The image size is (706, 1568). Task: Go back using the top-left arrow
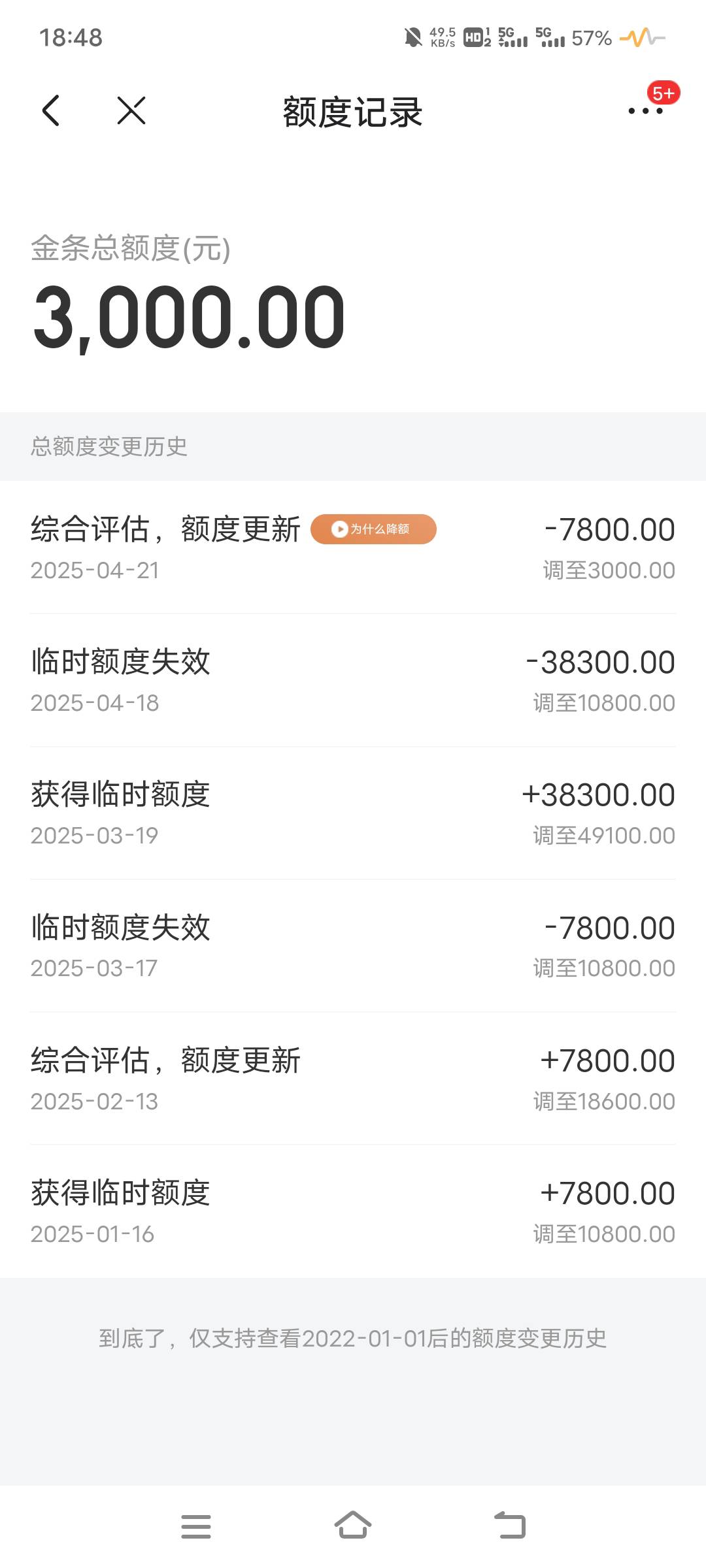pos(51,110)
